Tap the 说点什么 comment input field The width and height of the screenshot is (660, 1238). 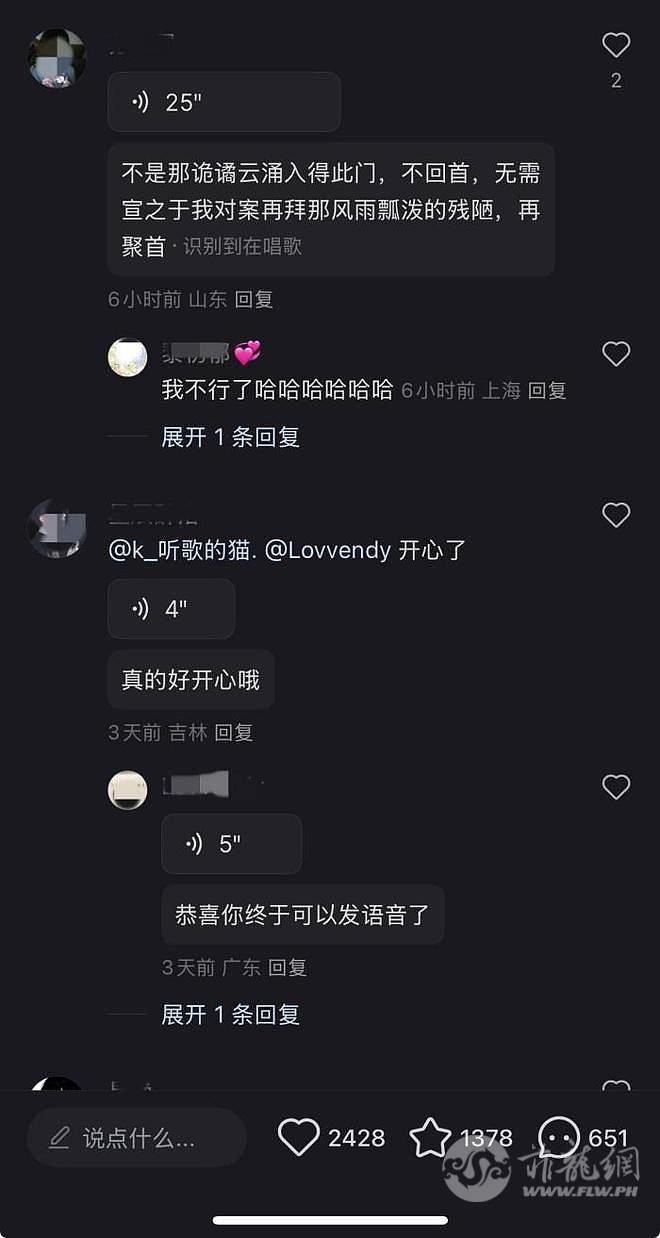[137, 1138]
